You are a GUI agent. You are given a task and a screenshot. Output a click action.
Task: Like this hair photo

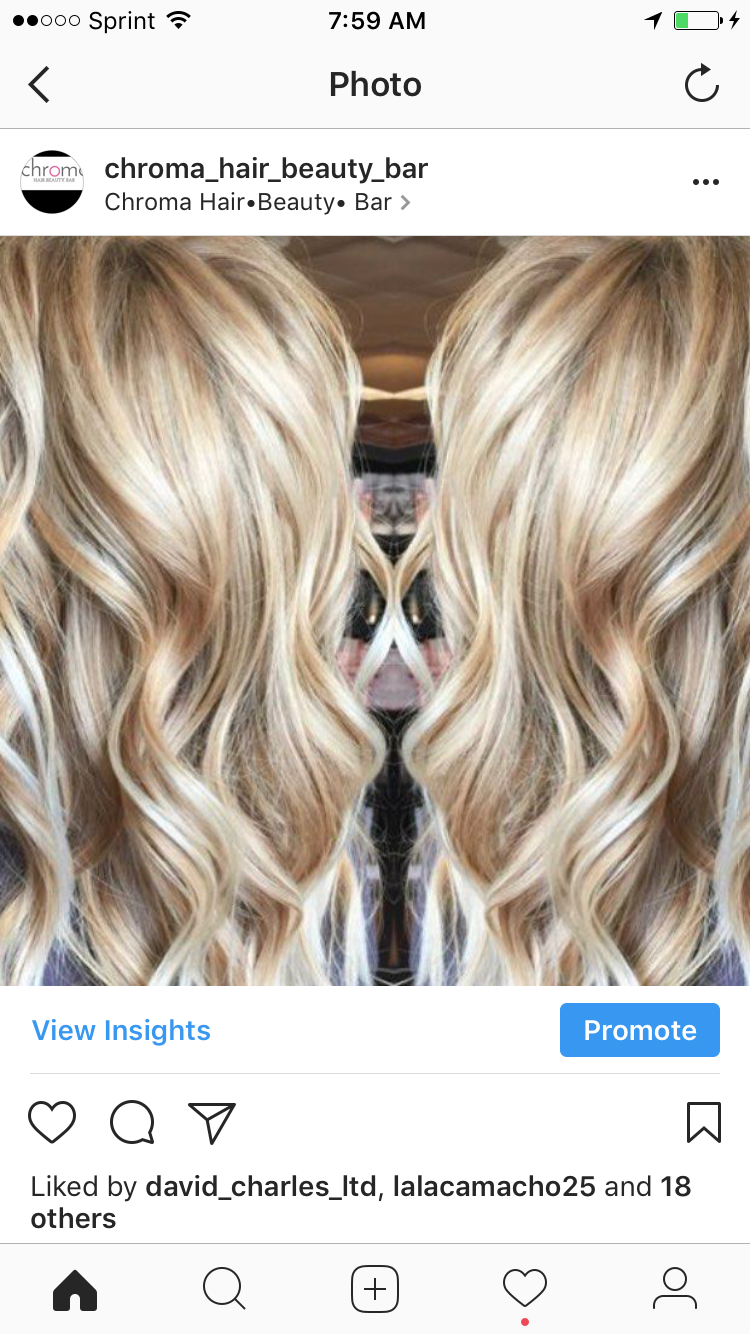(52, 1122)
